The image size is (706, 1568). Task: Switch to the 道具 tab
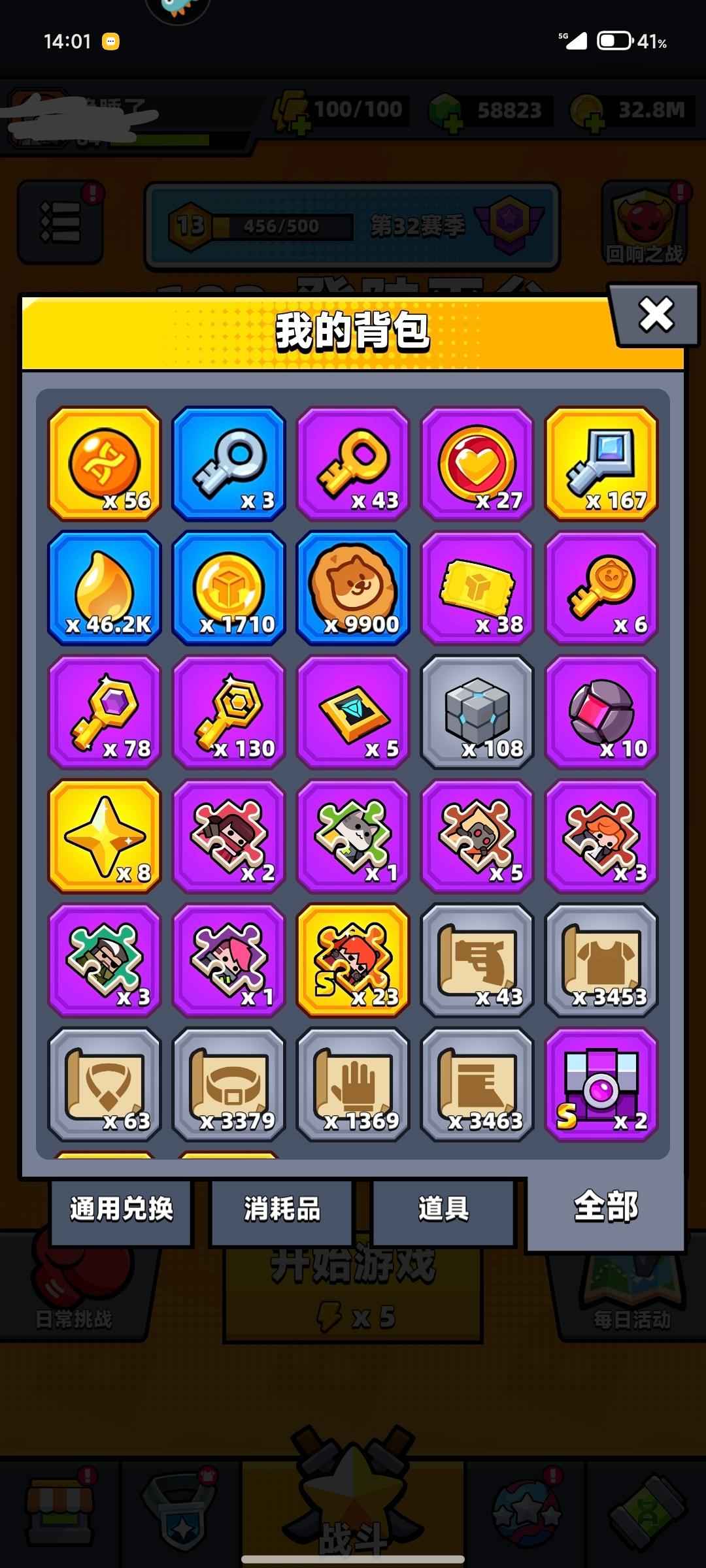(x=443, y=1209)
